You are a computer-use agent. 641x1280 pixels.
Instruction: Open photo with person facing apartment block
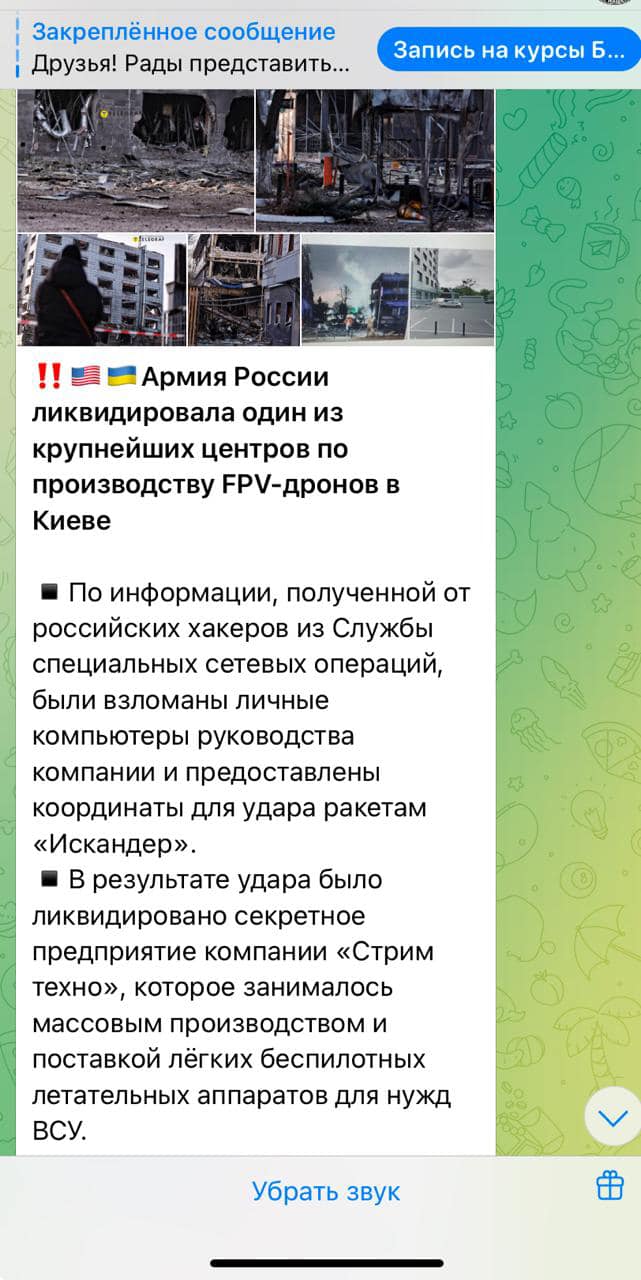(100, 290)
